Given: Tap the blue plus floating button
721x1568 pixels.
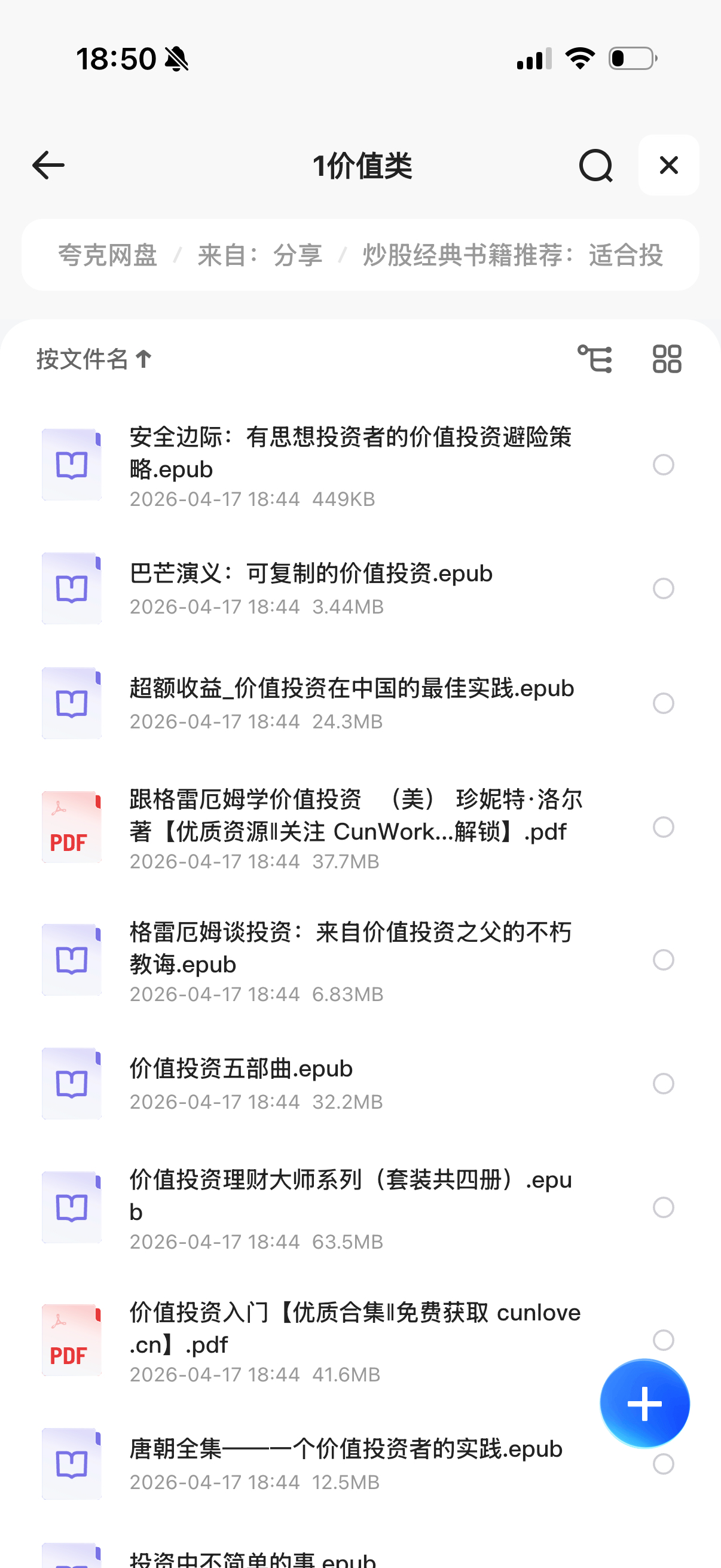Looking at the screenshot, I should pyautogui.click(x=644, y=1404).
